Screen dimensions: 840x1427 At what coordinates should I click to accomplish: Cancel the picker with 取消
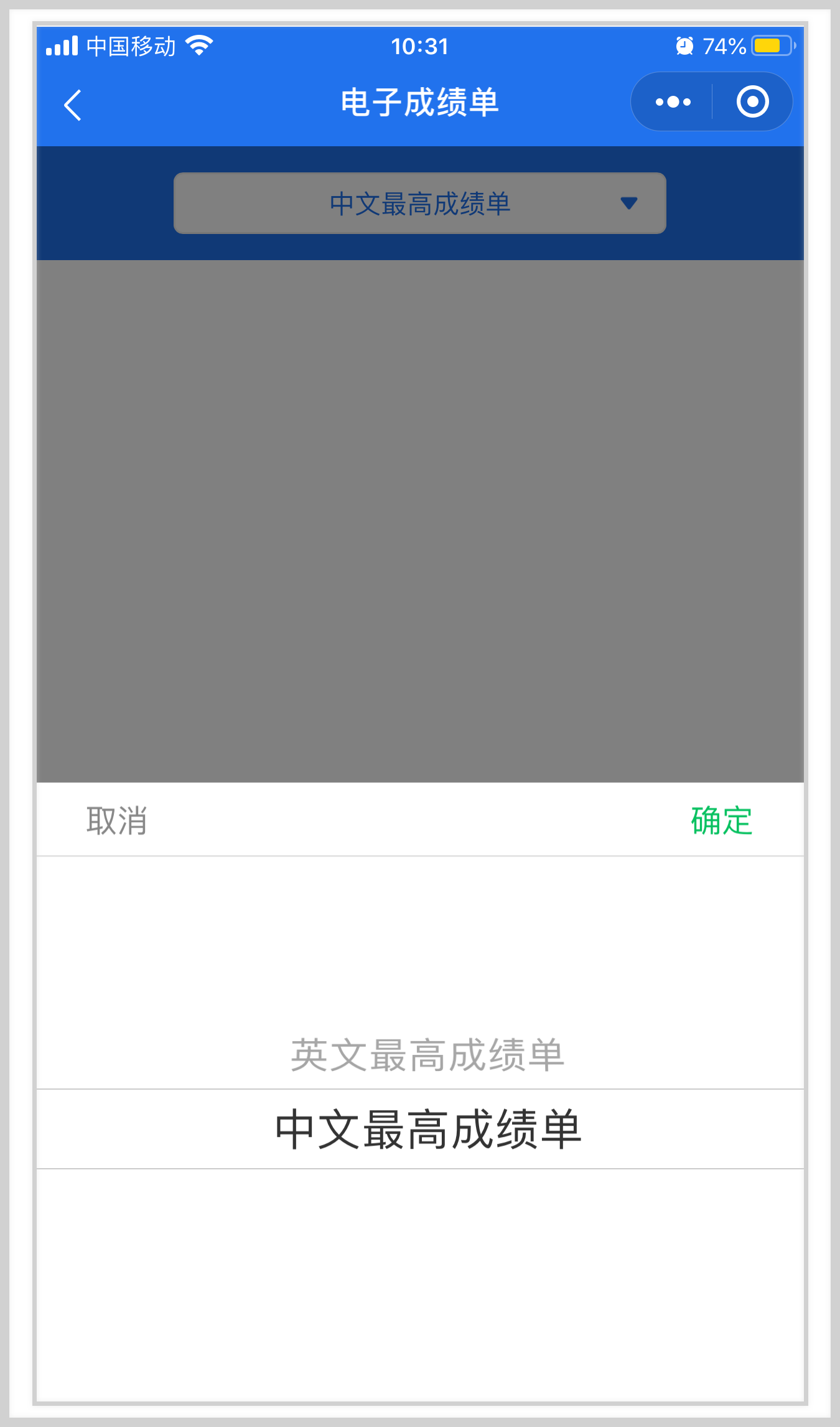[116, 820]
